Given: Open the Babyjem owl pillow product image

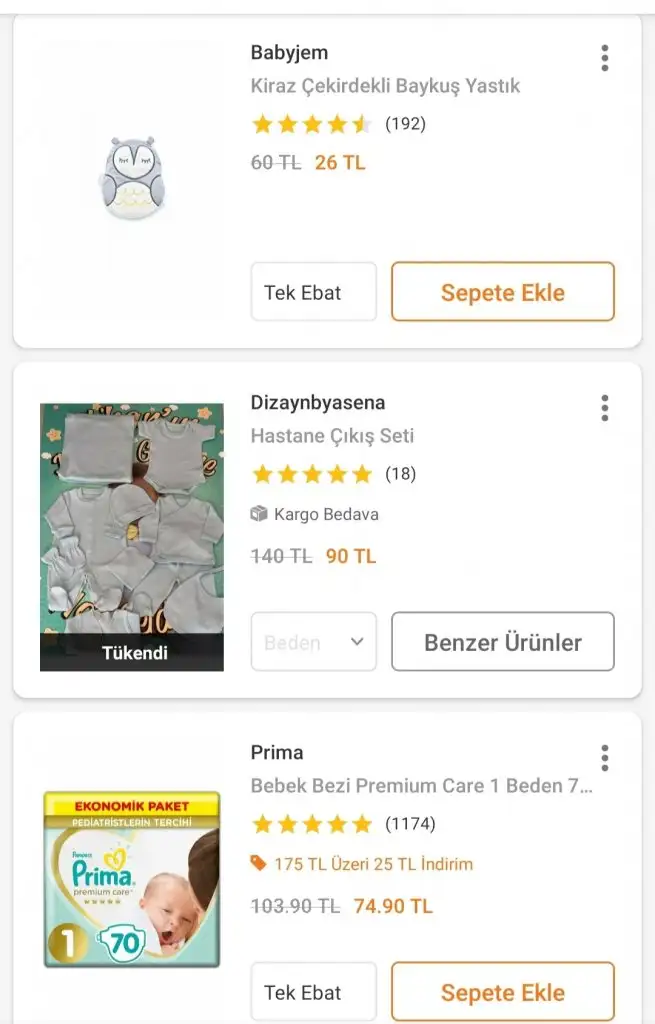Looking at the screenshot, I should 131,178.
